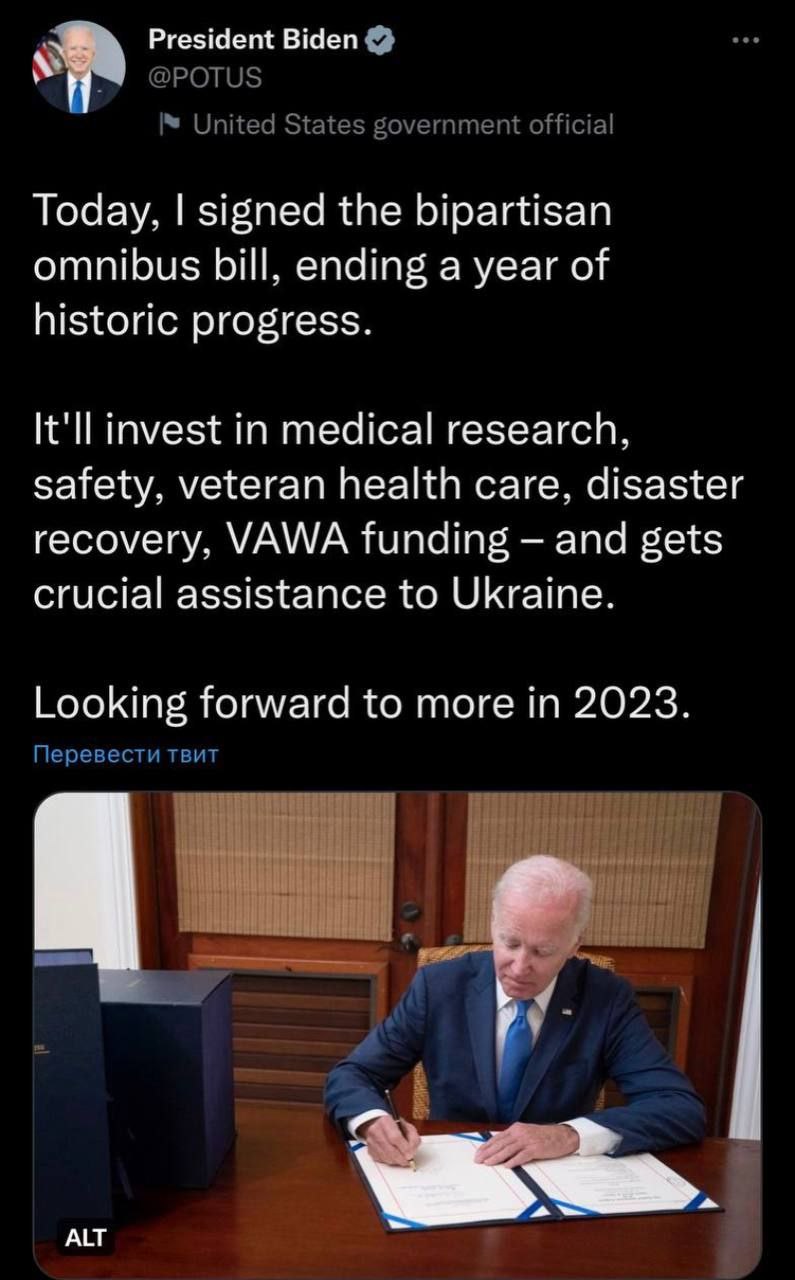
Task: Open the @POTUS profile handle
Action: point(204,76)
